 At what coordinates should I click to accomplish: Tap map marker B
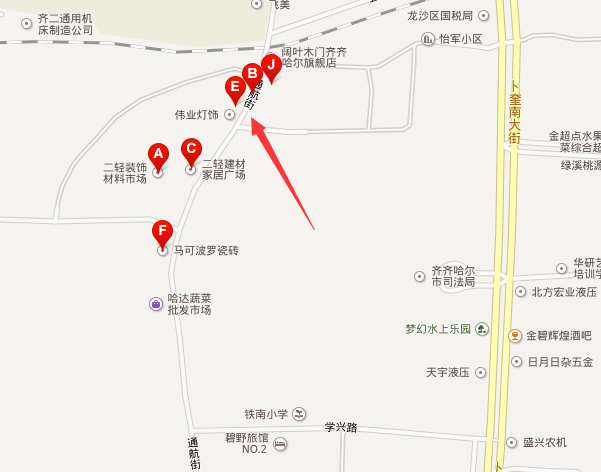(x=253, y=73)
